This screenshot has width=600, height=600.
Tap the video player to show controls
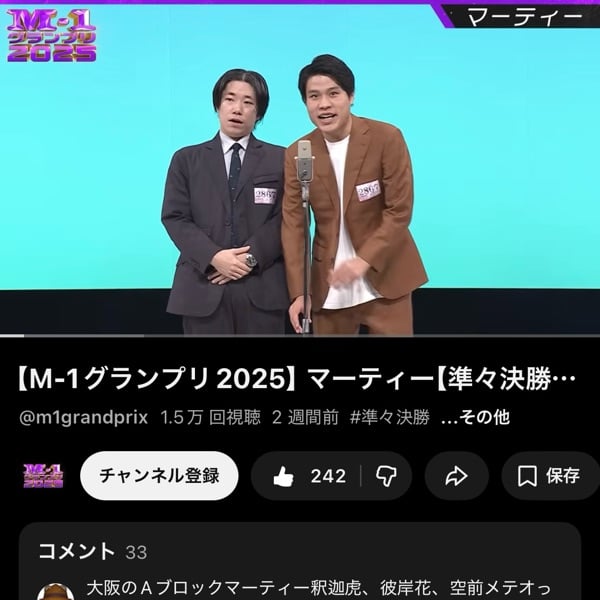pos(300,170)
